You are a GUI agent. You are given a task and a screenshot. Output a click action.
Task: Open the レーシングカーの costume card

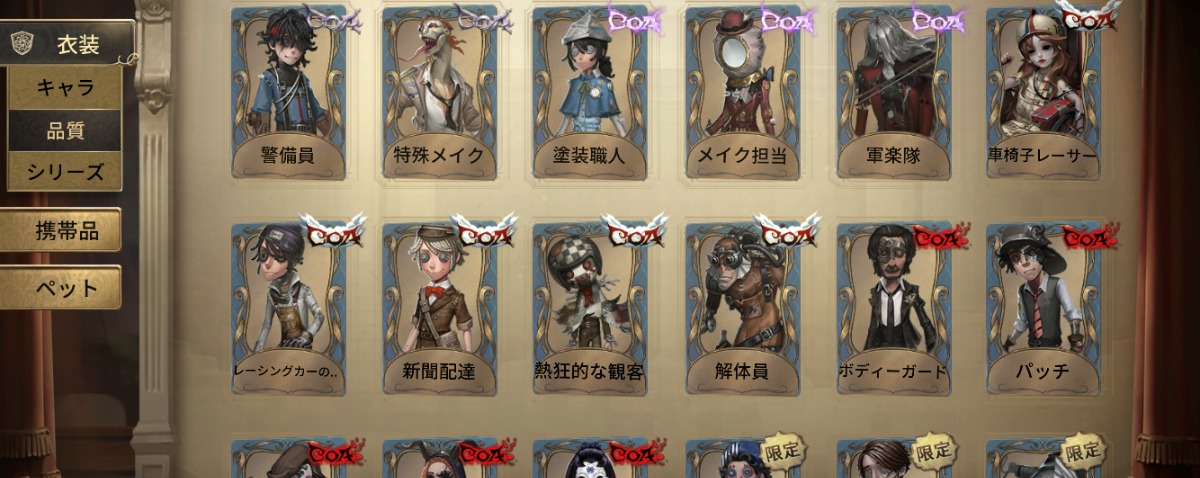[289, 308]
